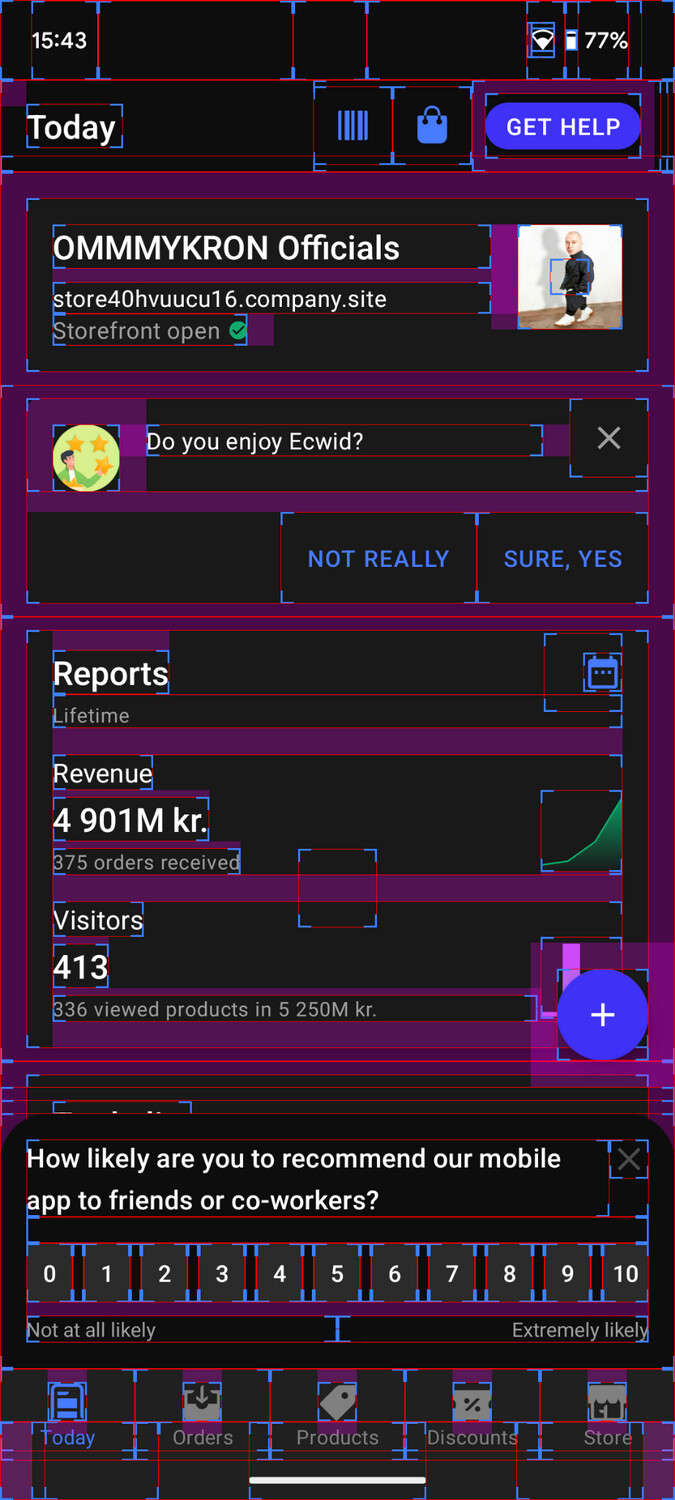This screenshot has height=1500, width=675.
Task: Switch to the Orders tab
Action: pos(202,1415)
